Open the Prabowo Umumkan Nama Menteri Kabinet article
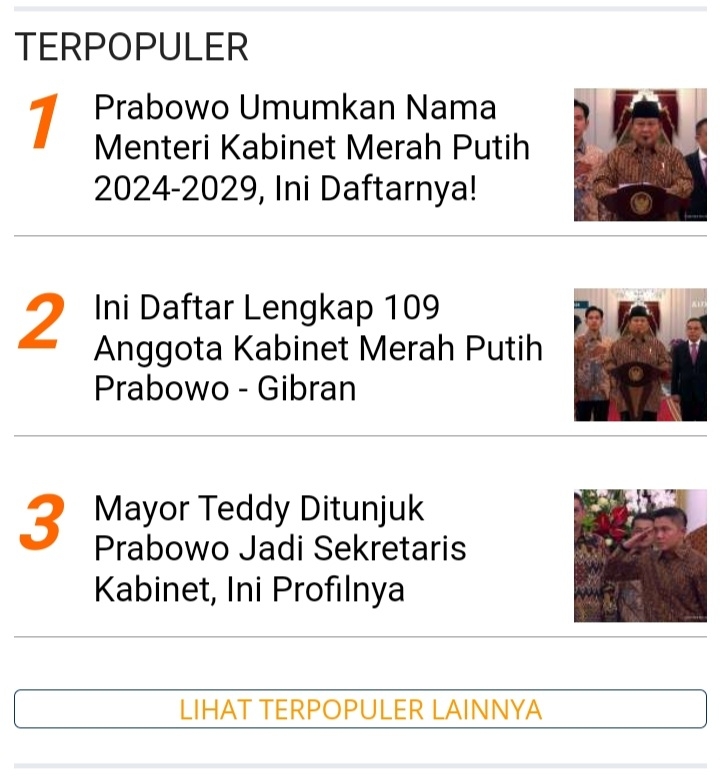Image resolution: width=720 pixels, height=777 pixels. tap(311, 148)
